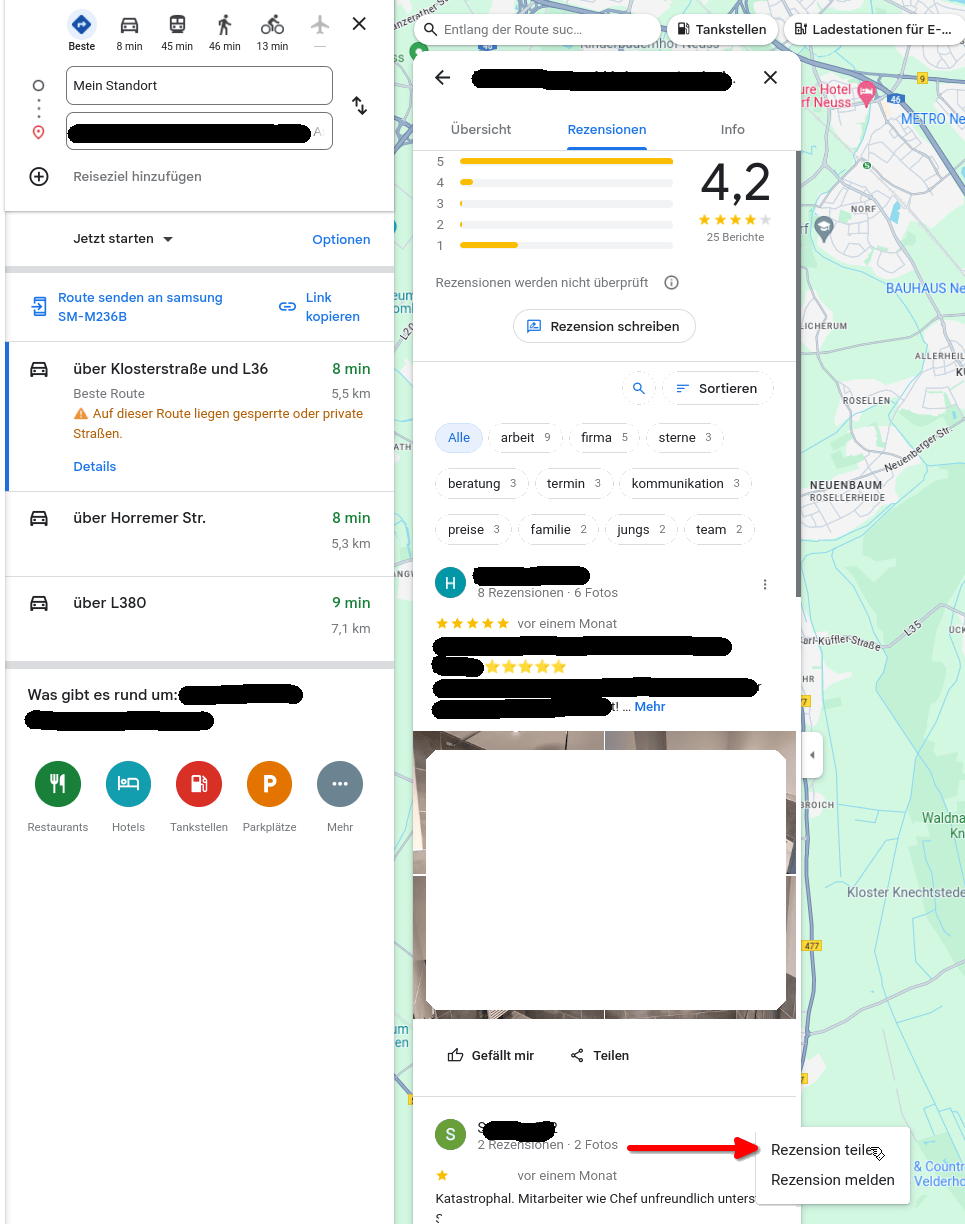965x1224 pixels.
Task: Open route Optionen
Action: (x=341, y=239)
